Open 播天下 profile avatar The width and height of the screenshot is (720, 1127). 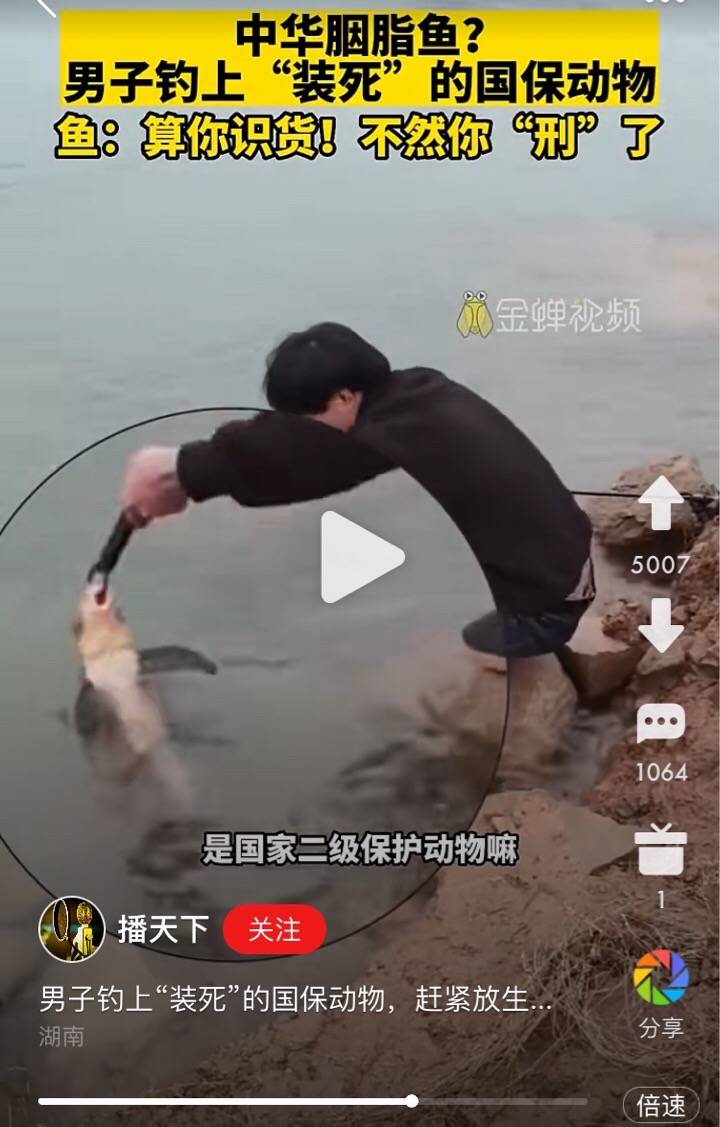tap(72, 929)
